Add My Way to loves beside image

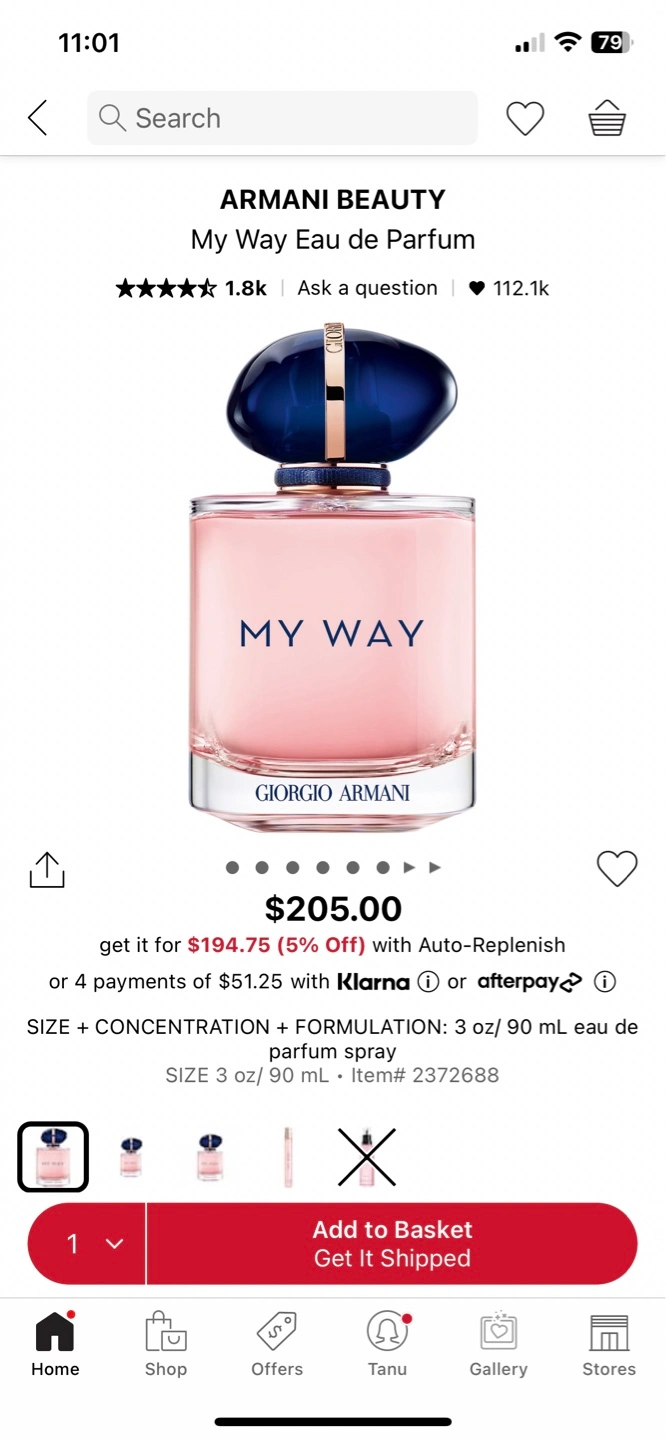click(617, 868)
